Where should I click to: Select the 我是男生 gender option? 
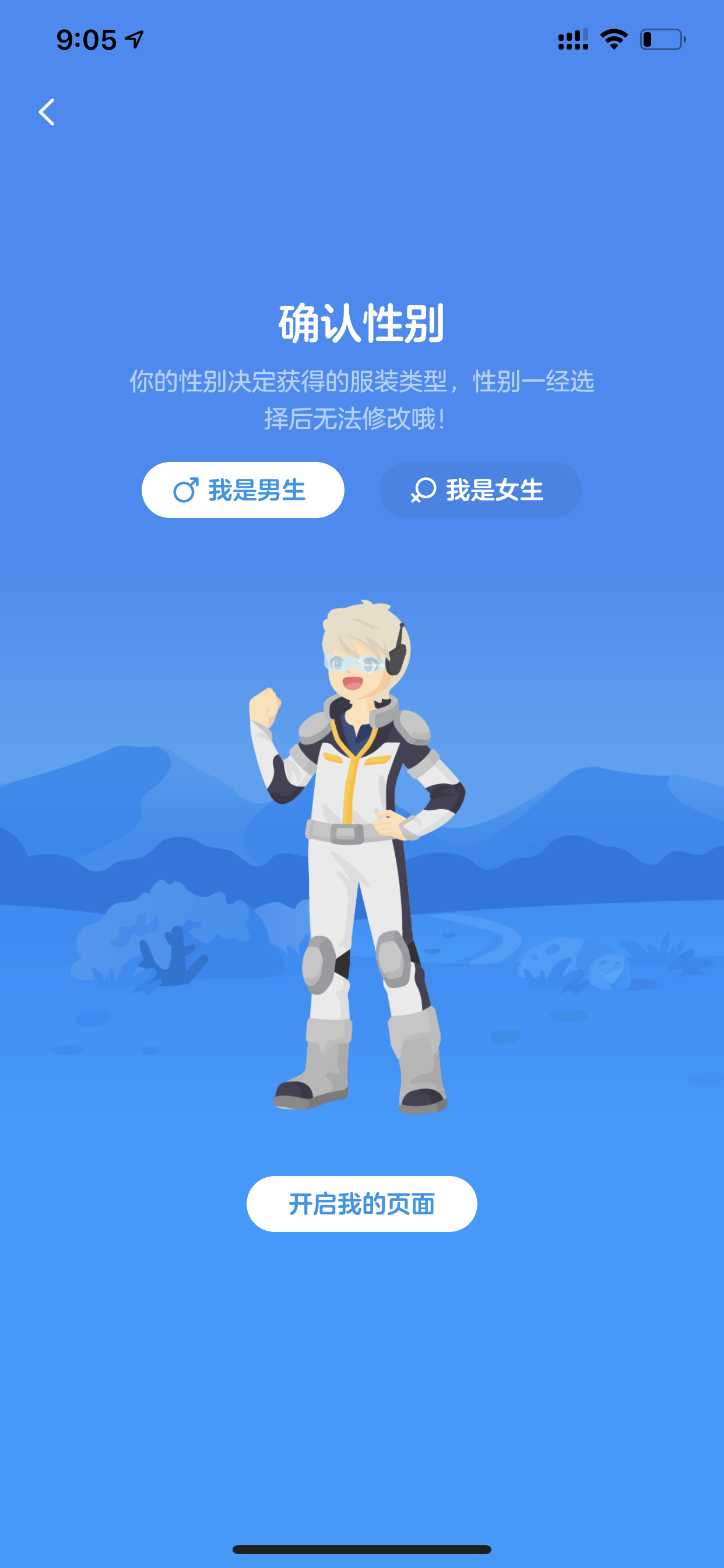pyautogui.click(x=242, y=490)
